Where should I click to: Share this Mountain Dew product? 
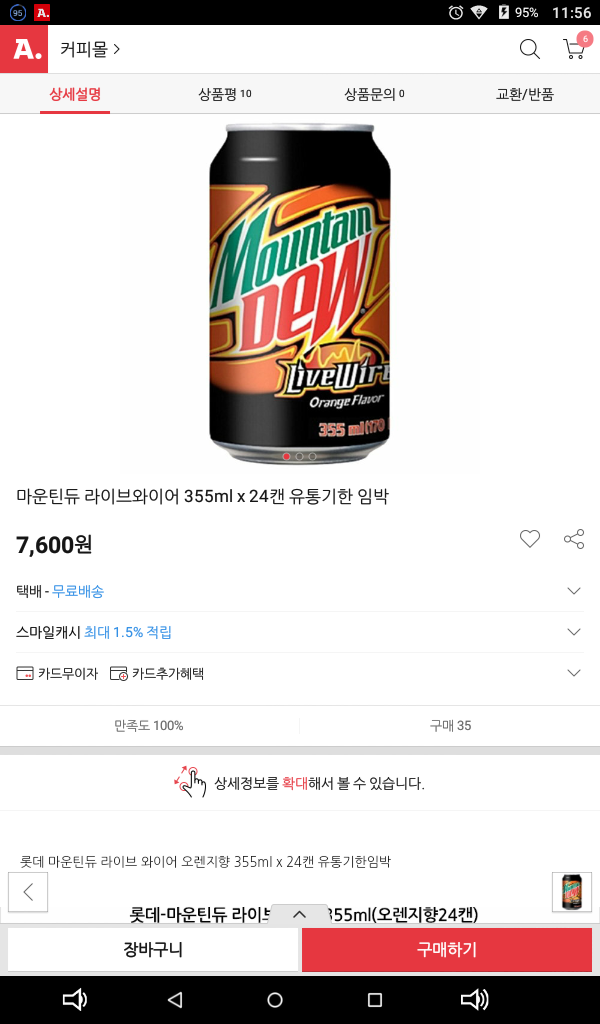574,540
